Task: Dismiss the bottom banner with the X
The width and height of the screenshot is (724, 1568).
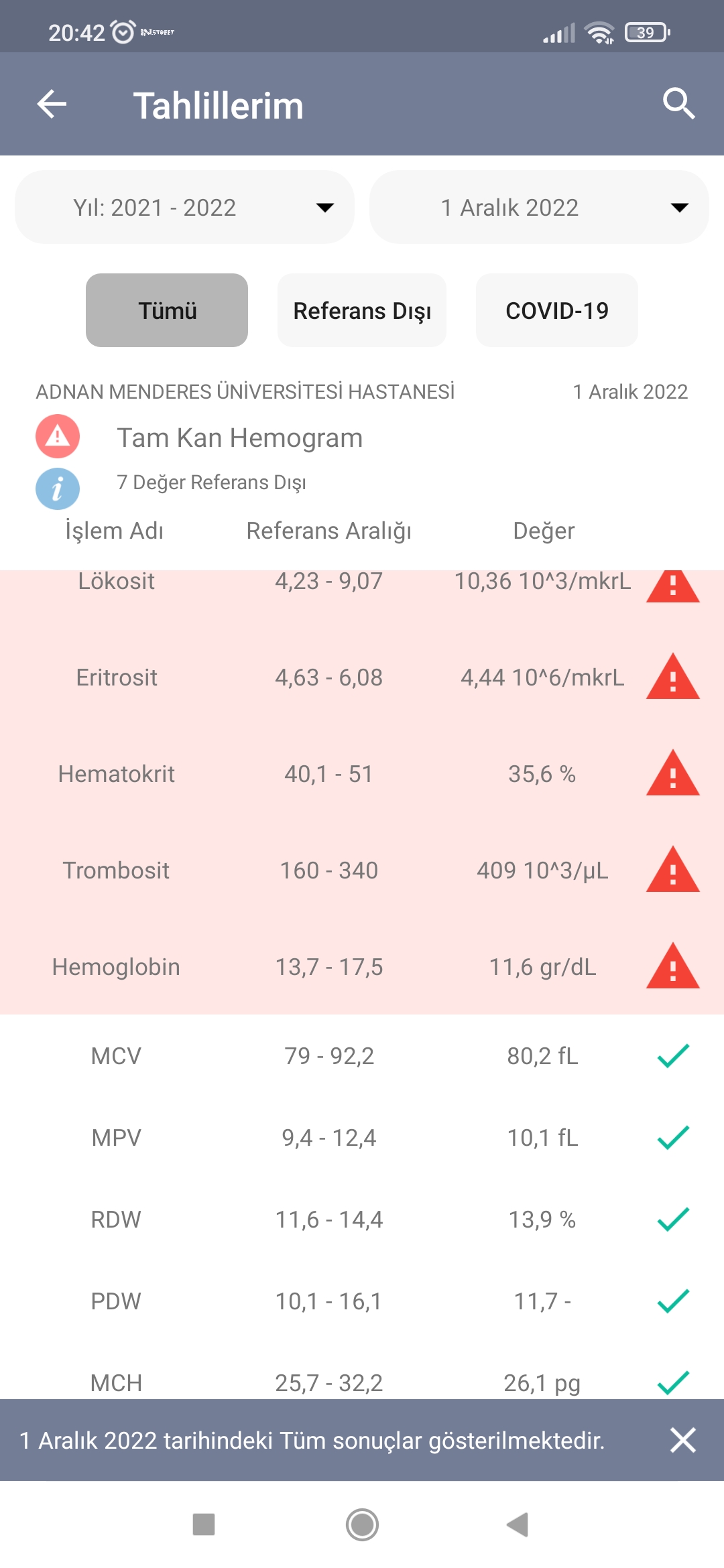Action: pos(682,1439)
